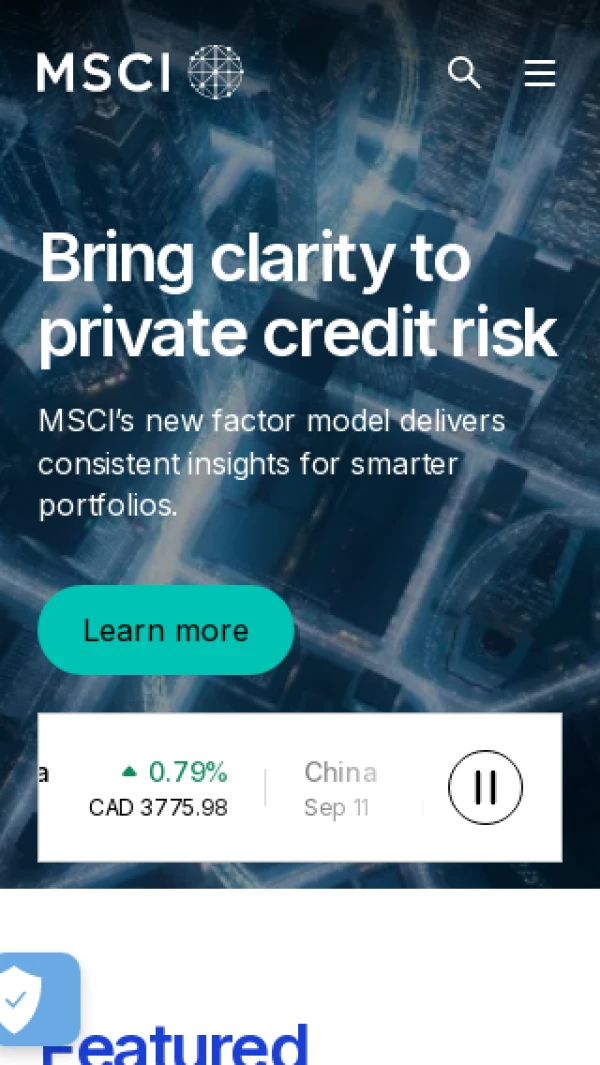Open the hamburger navigation menu
The image size is (600, 1065).
539,73
